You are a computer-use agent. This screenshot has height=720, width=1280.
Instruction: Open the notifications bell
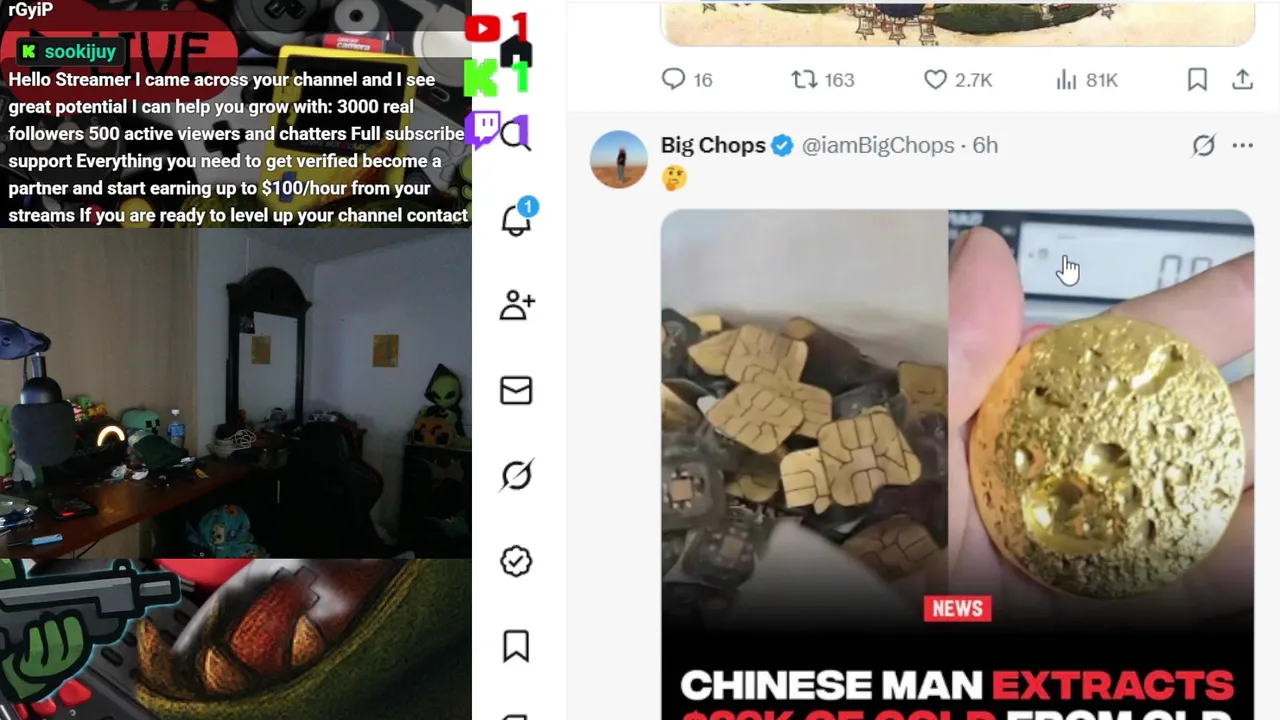(x=516, y=220)
